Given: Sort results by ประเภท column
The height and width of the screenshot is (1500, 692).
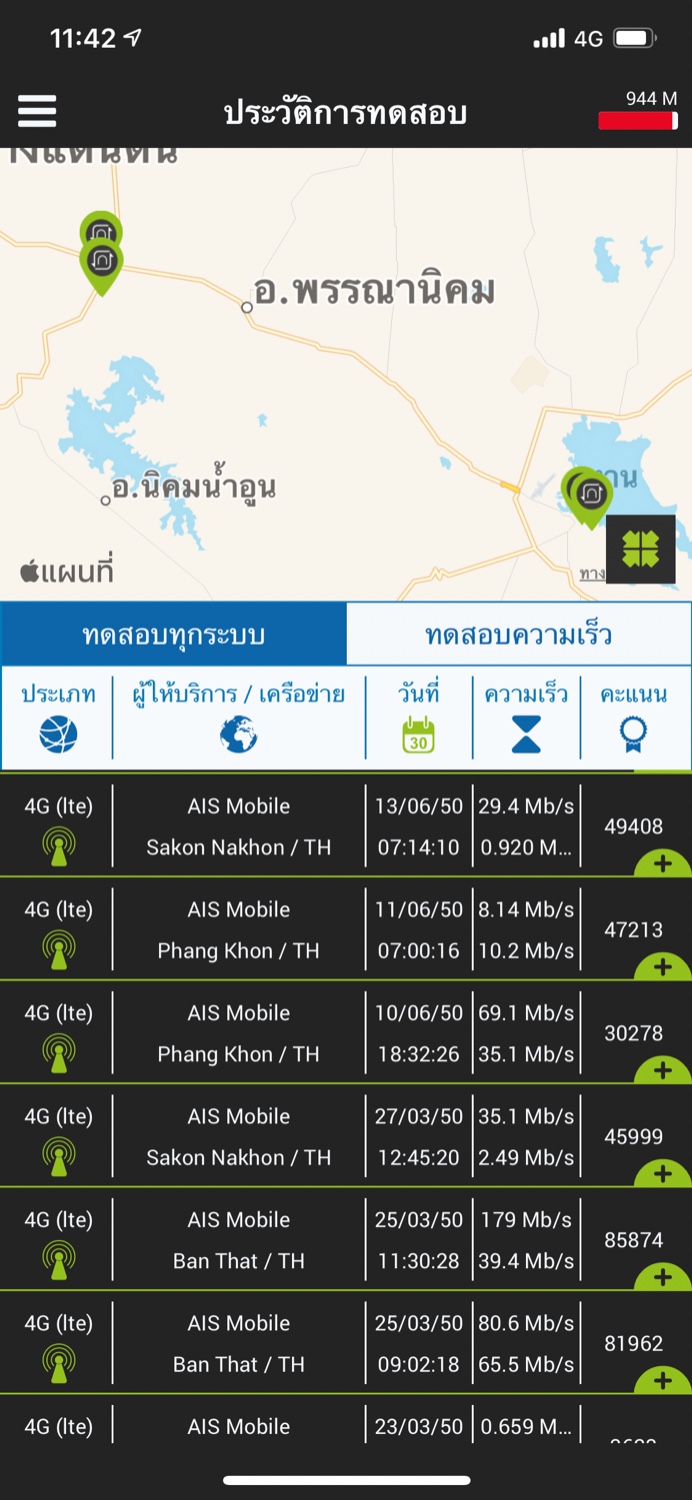Looking at the screenshot, I should pyautogui.click(x=58, y=718).
